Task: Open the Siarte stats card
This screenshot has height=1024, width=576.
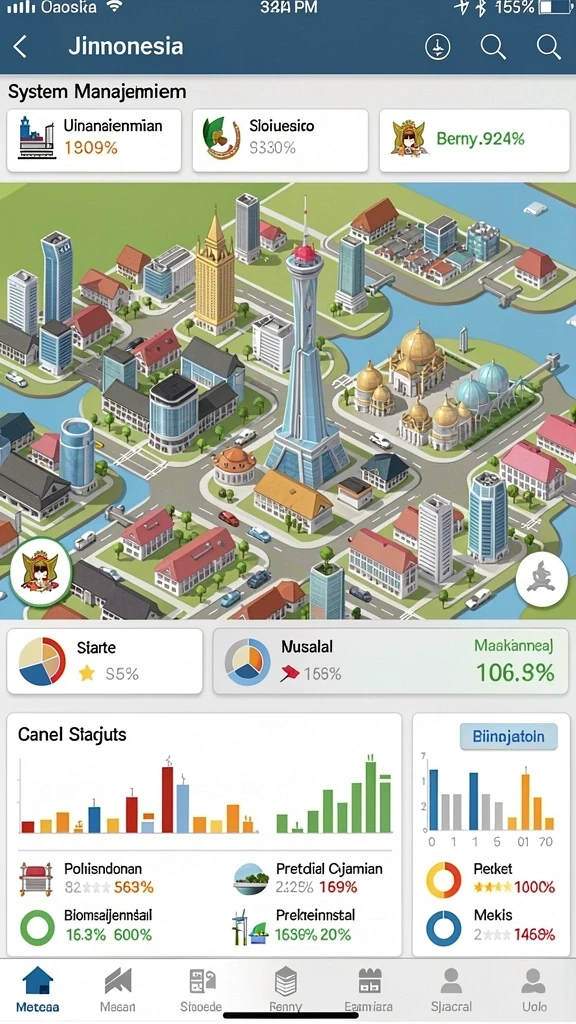Action: [x=104, y=661]
